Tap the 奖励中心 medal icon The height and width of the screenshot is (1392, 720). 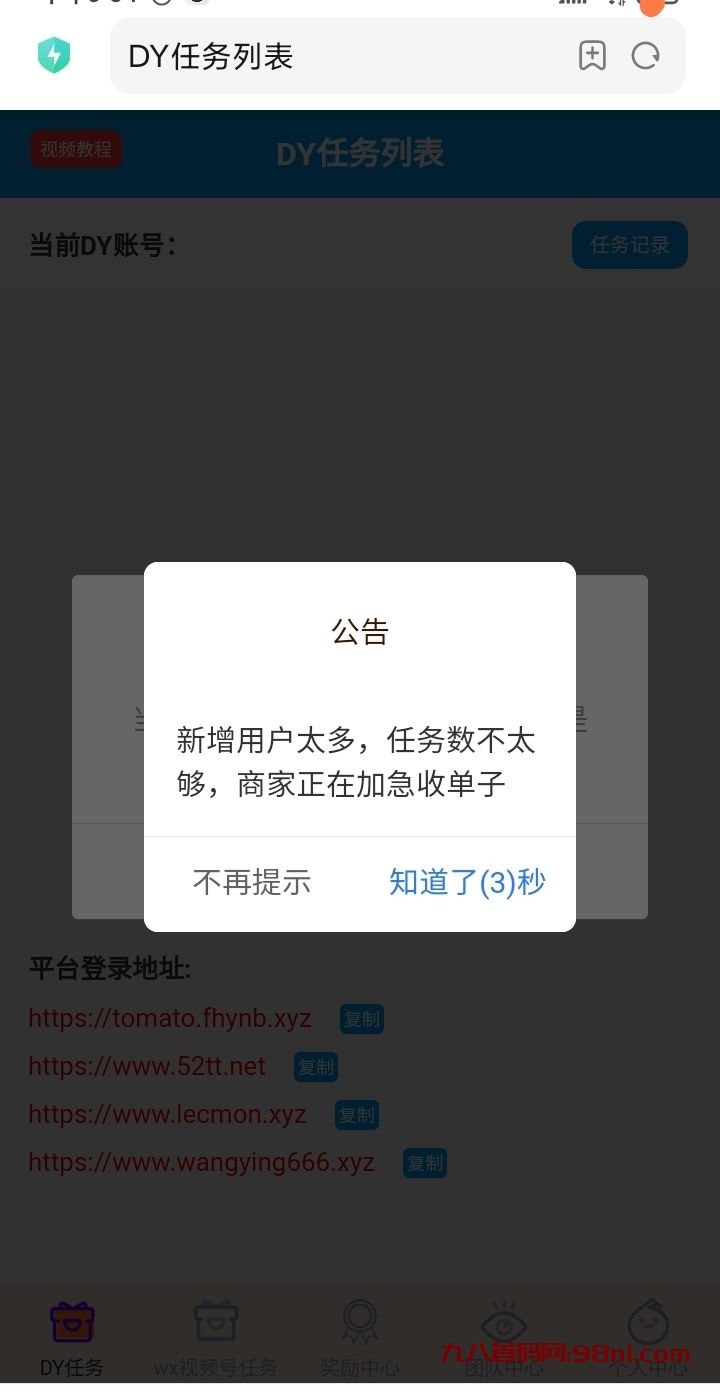360,1322
